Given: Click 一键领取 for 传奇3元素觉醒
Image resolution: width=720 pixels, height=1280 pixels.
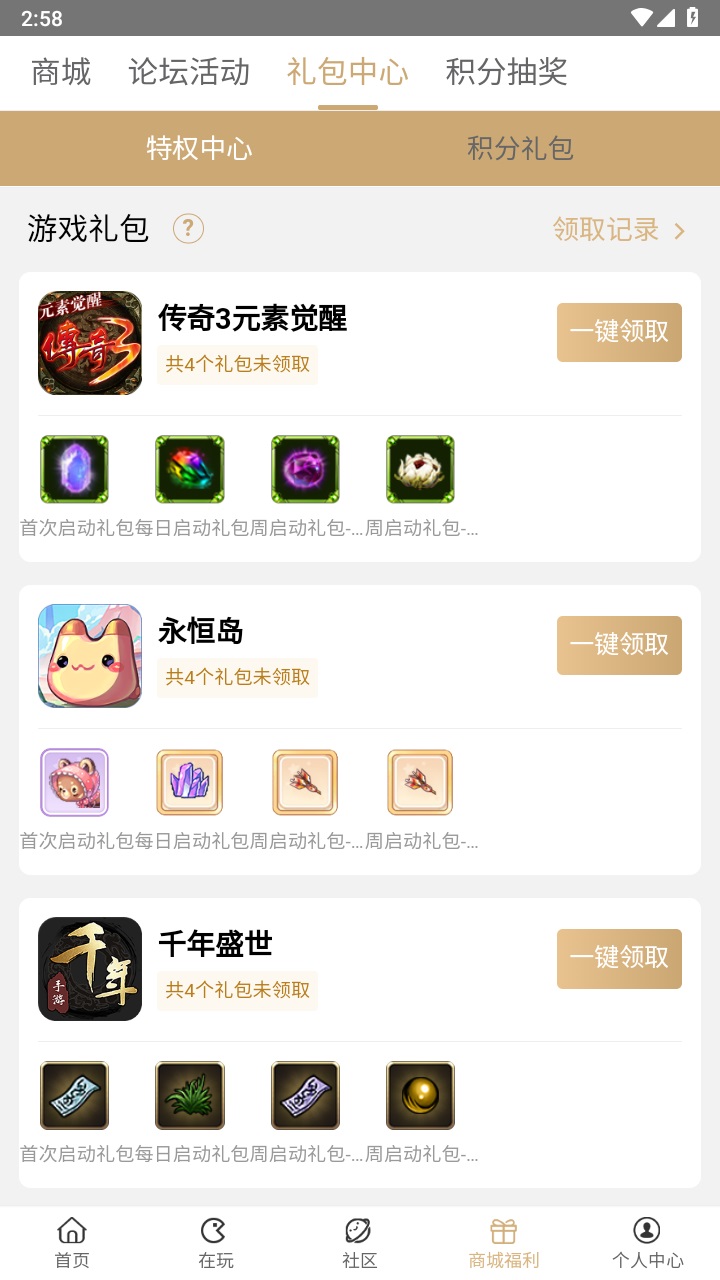Looking at the screenshot, I should click(619, 332).
